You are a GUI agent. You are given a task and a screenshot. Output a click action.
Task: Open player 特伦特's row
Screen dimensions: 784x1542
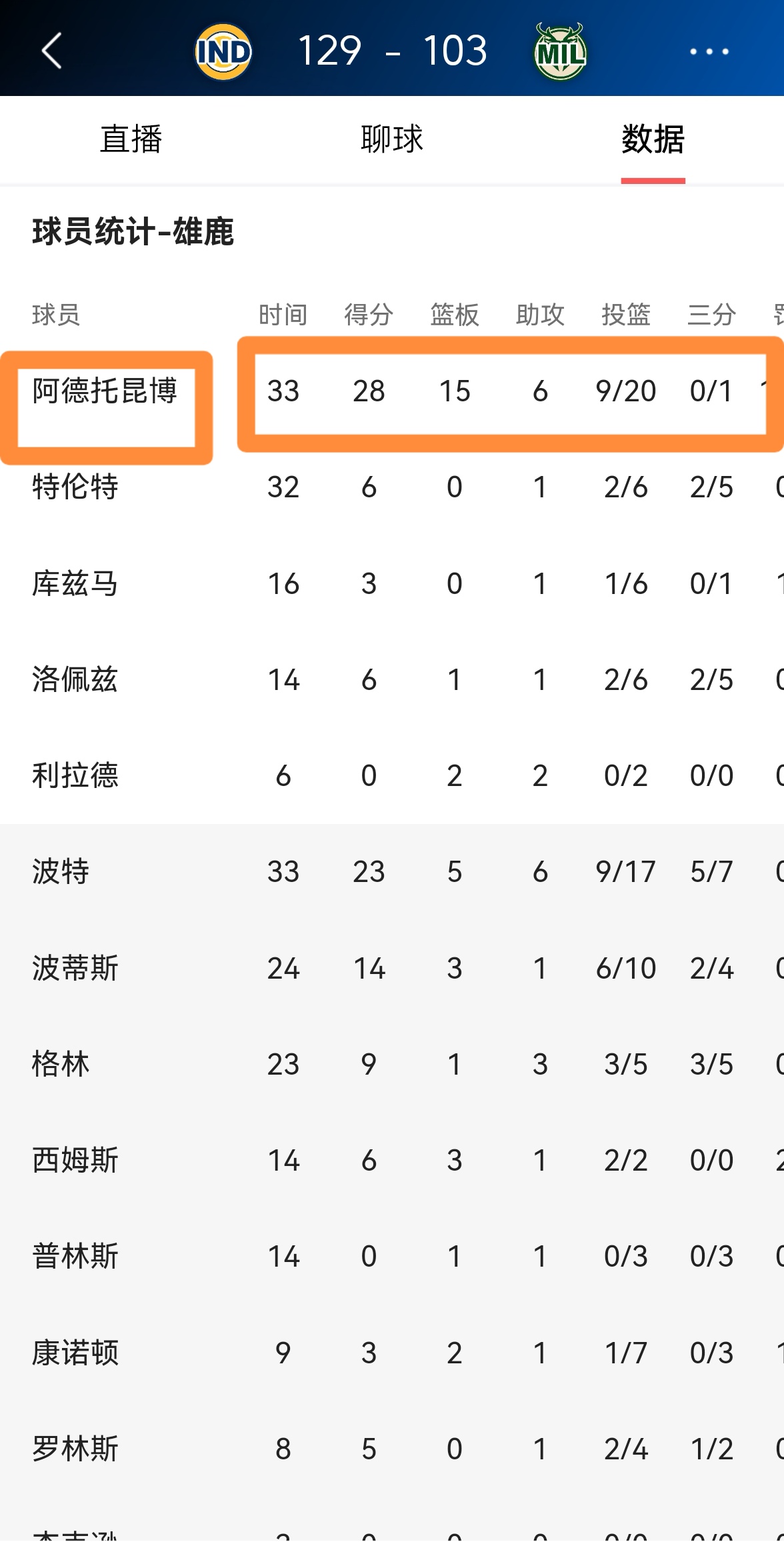(x=75, y=487)
